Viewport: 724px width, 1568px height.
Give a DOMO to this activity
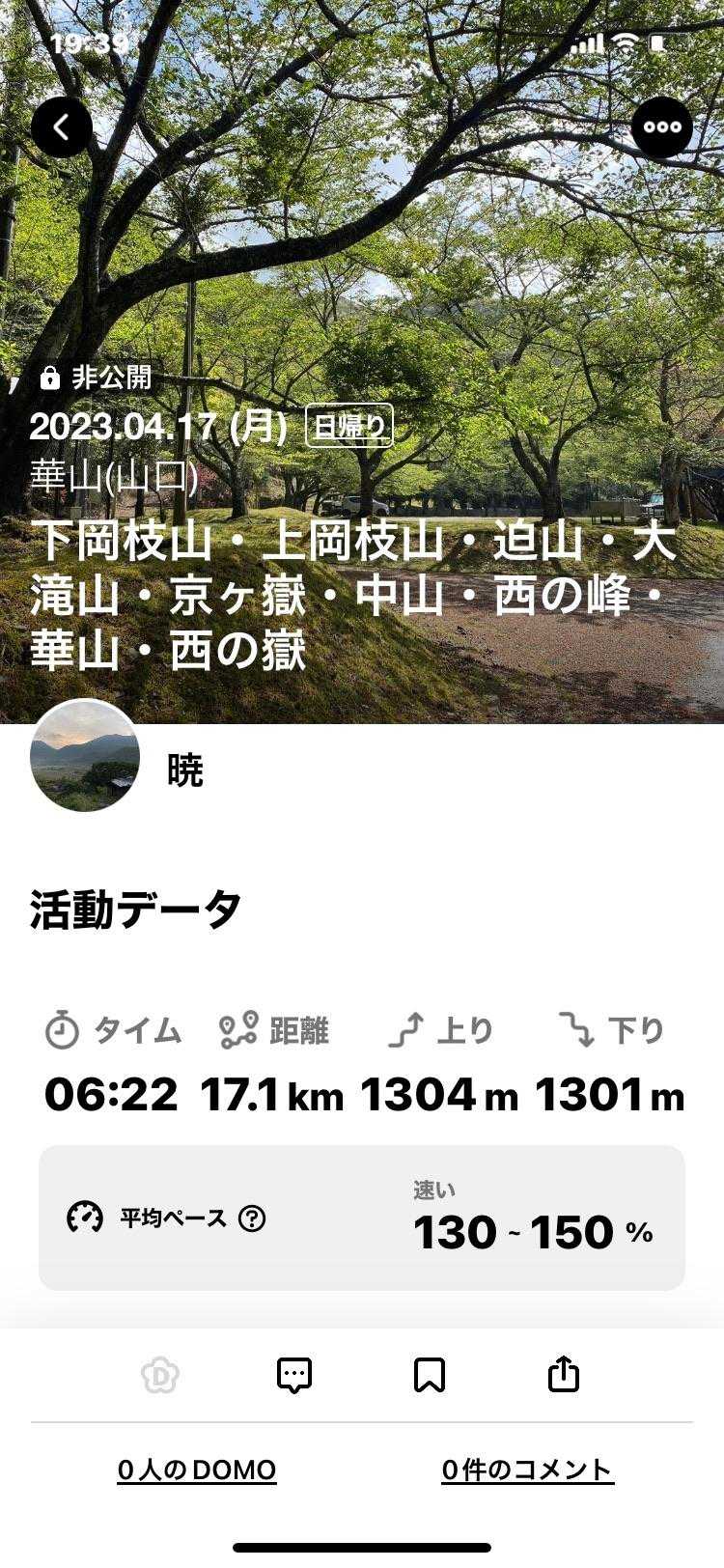[x=160, y=1374]
